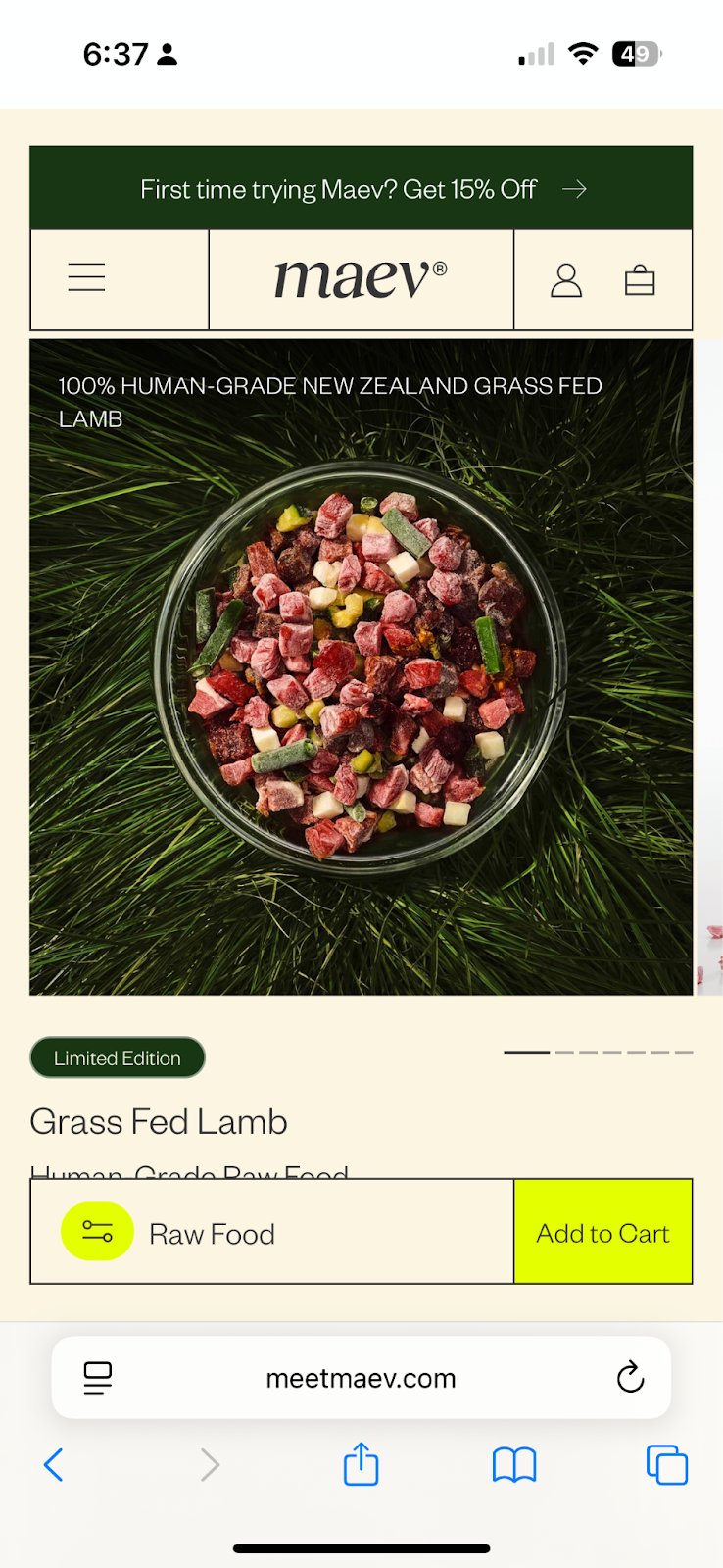Screen dimensions: 723x1568
Task: Open Safari bookmarks
Action: [514, 1465]
